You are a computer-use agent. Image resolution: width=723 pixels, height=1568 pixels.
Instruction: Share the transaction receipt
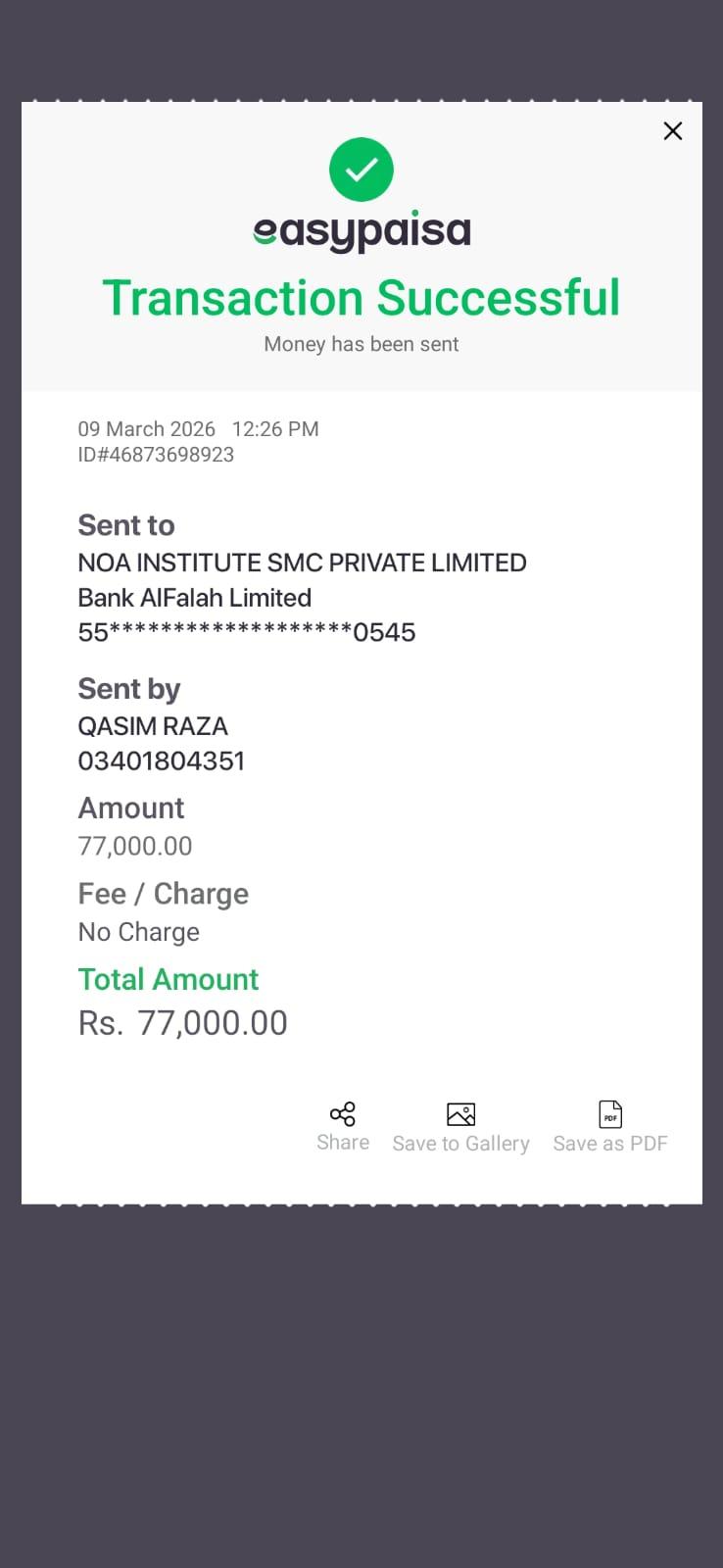click(343, 1125)
